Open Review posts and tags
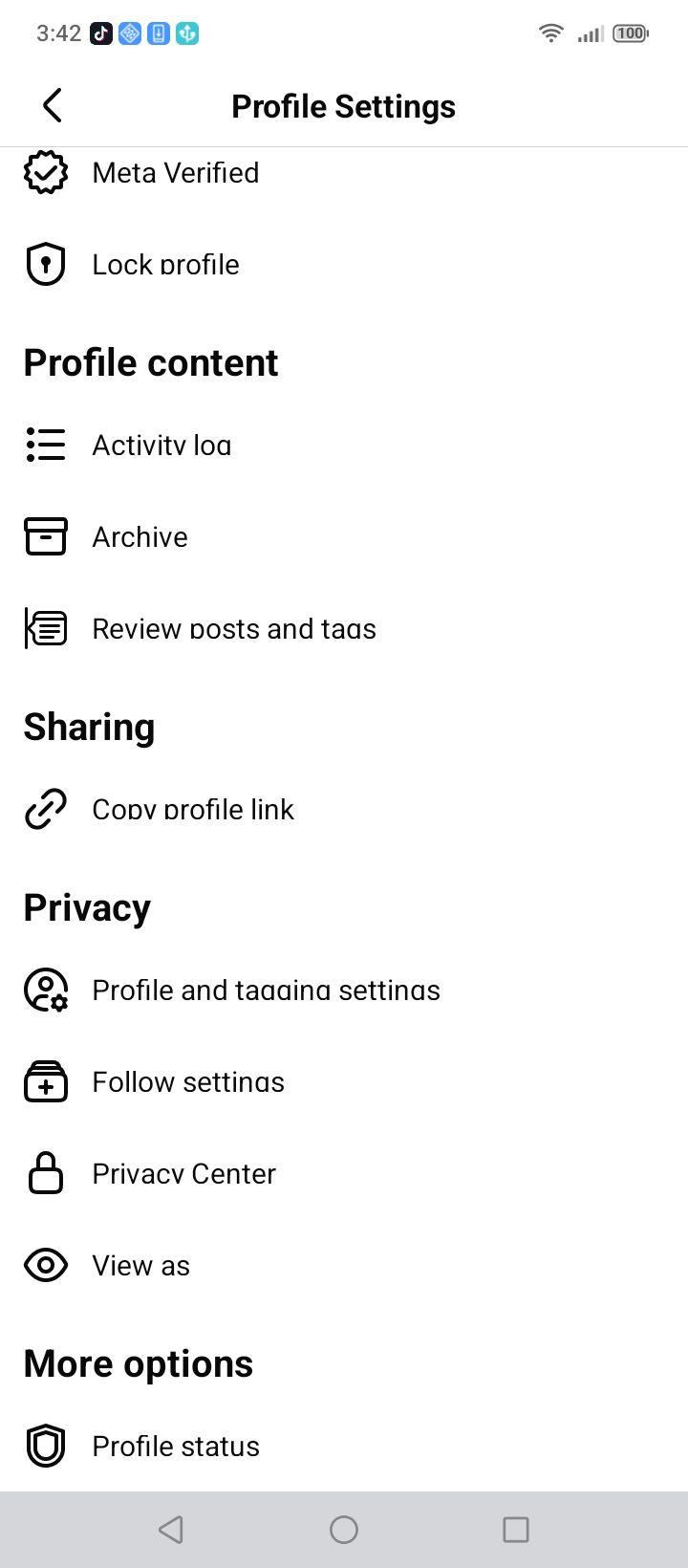 (x=344, y=629)
